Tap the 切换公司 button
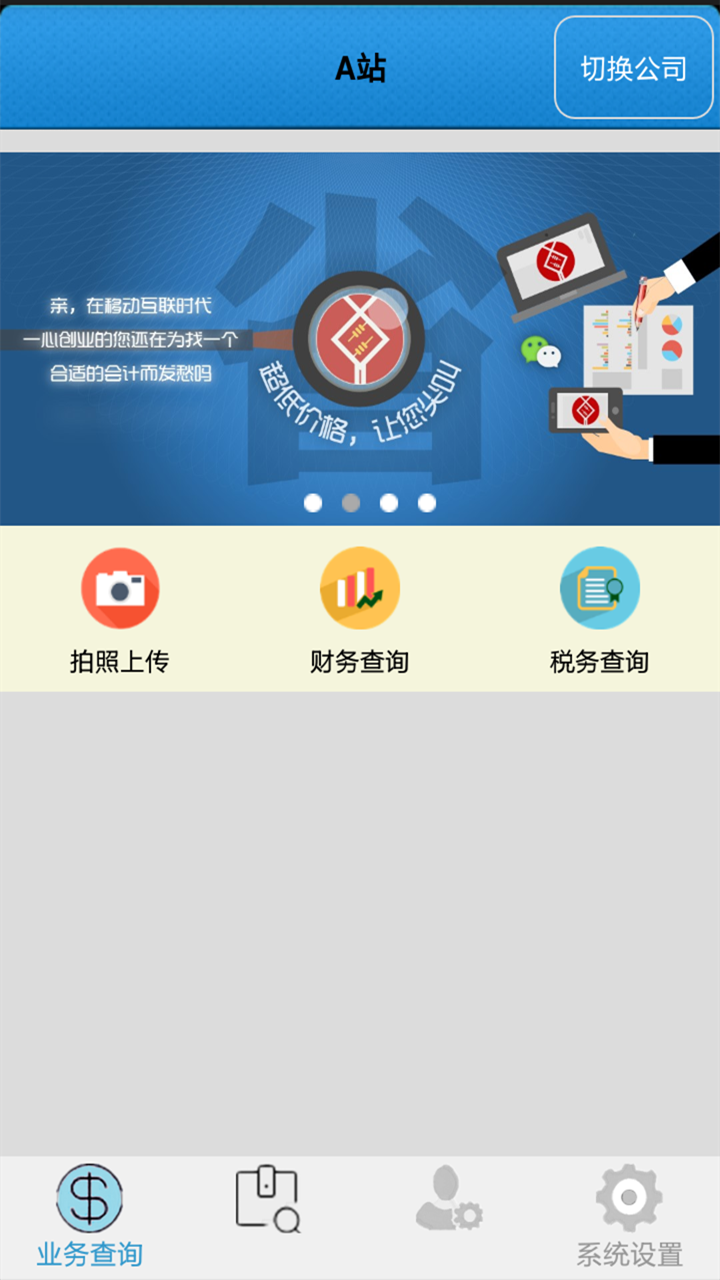Screen dimensions: 720x1280 click(x=633, y=66)
